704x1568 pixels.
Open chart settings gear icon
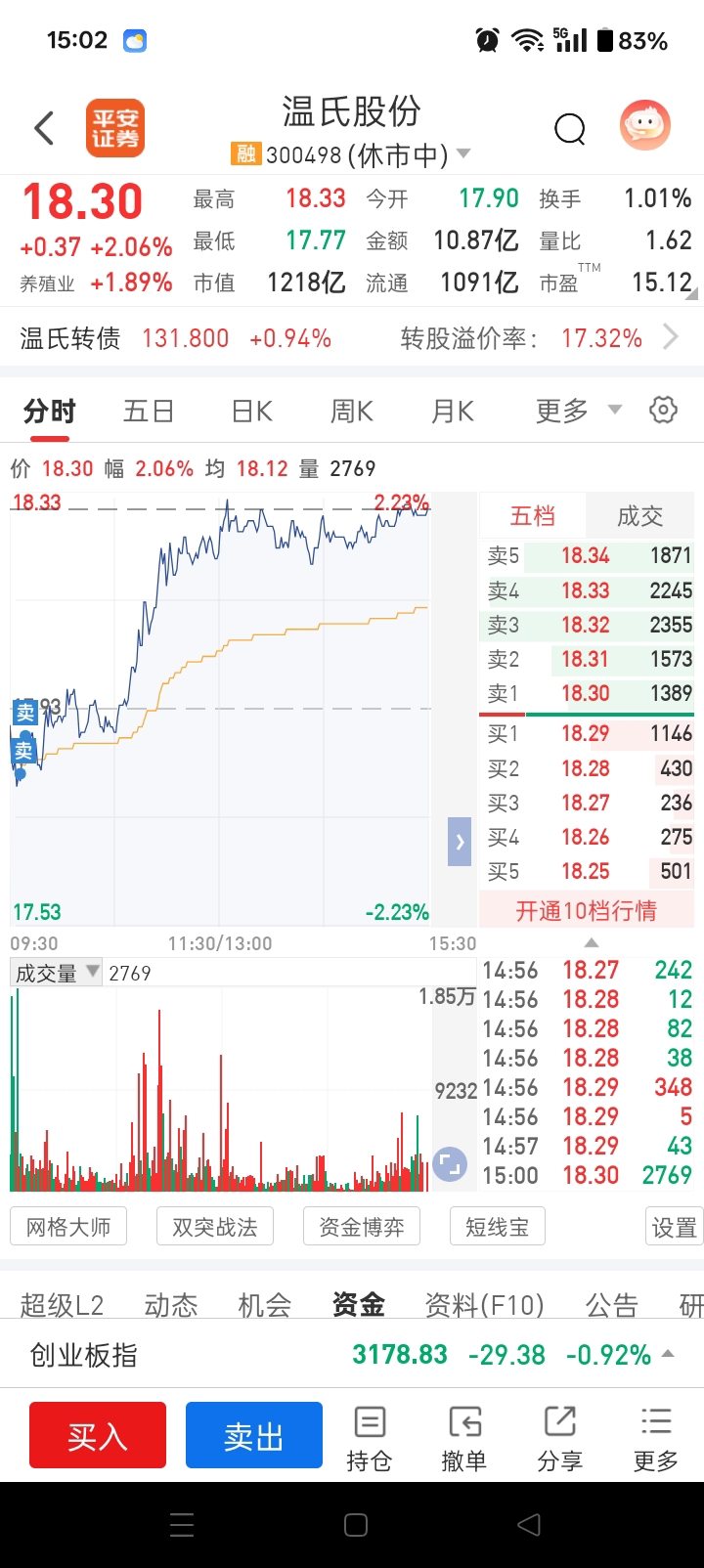(663, 411)
